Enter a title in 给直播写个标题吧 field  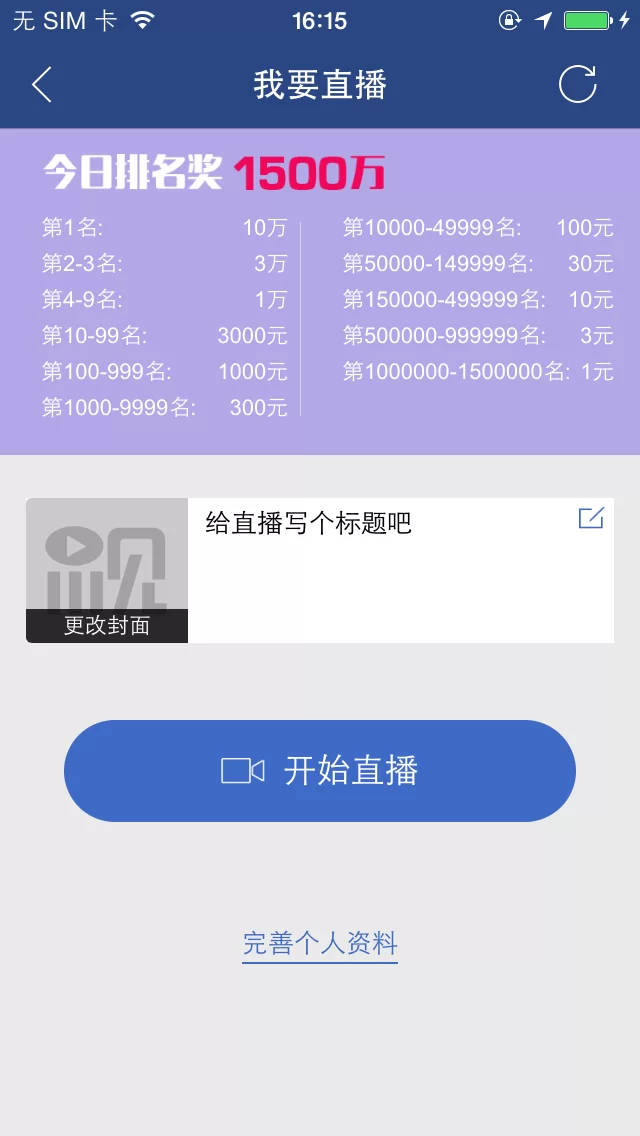click(380, 570)
